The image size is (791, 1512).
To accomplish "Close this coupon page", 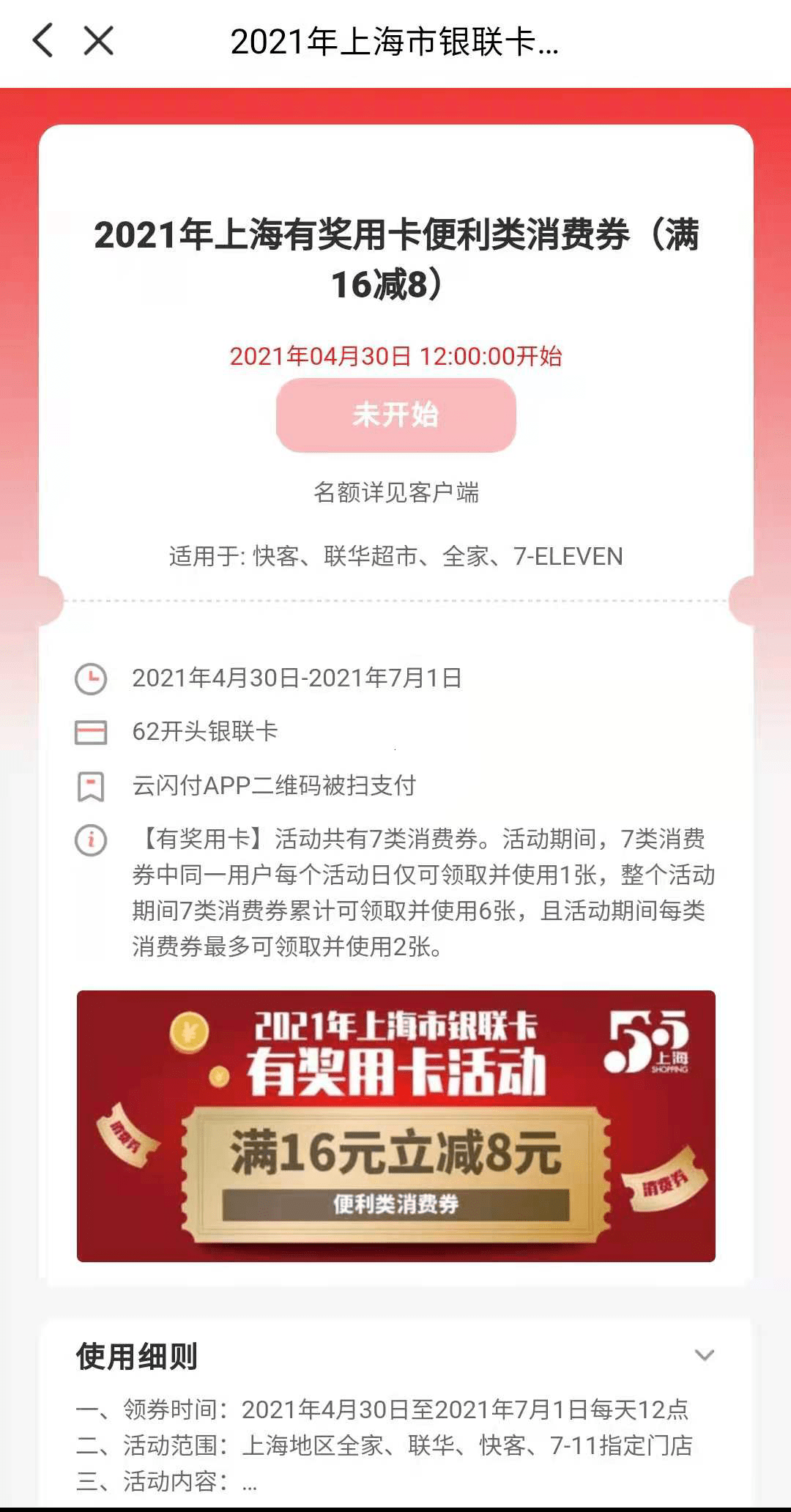I will (x=98, y=40).
